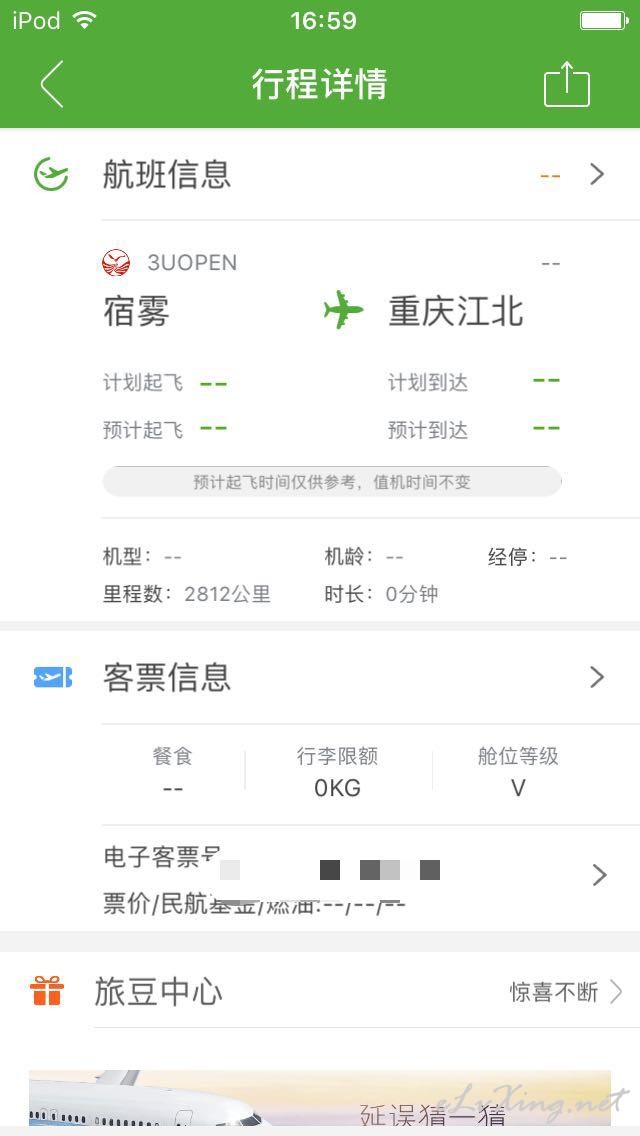Viewport: 640px width, 1136px height.
Task: Go back from the 行程详情 page
Action: 51,84
